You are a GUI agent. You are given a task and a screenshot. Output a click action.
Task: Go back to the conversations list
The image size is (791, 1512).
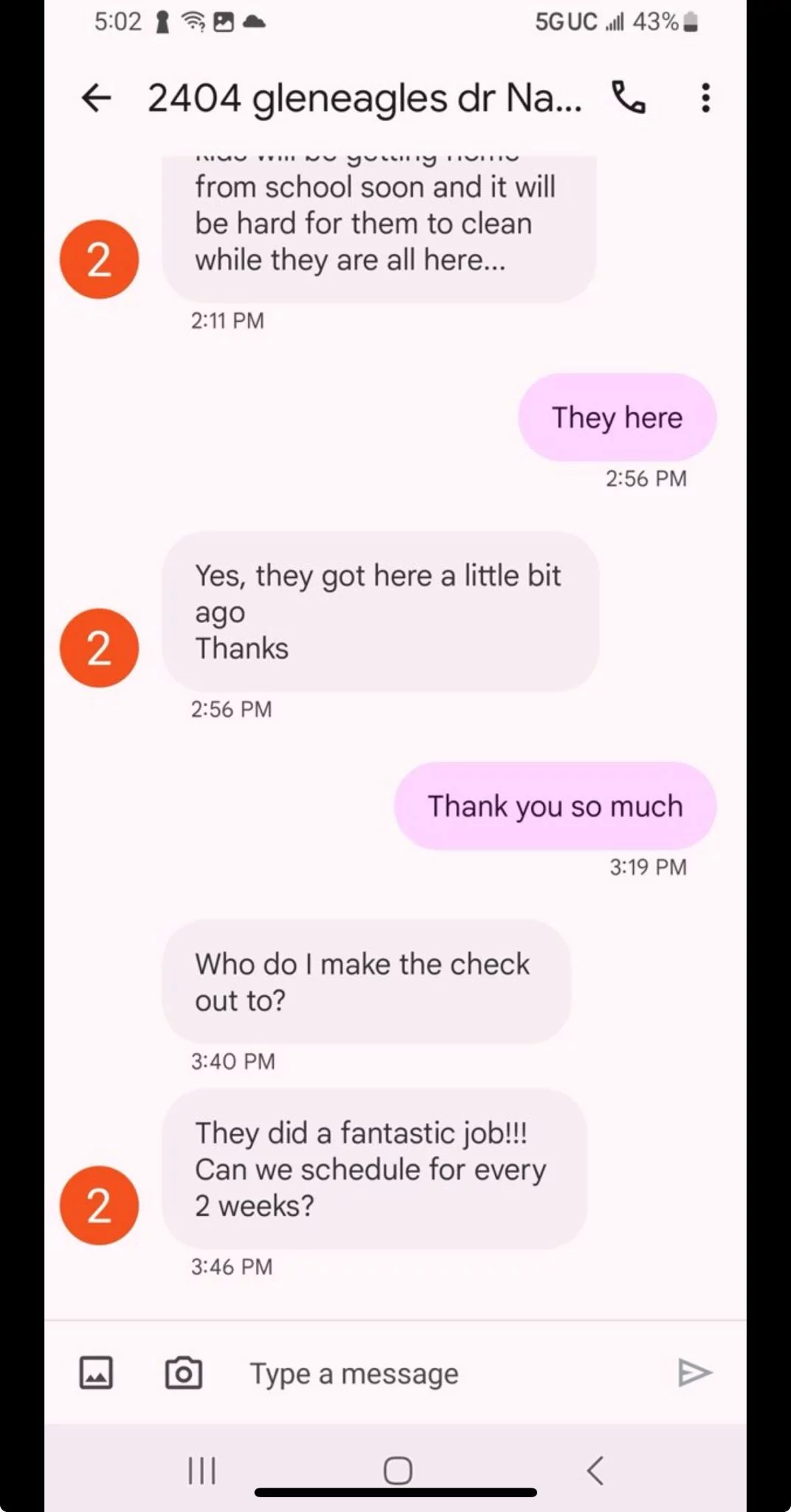[x=97, y=97]
